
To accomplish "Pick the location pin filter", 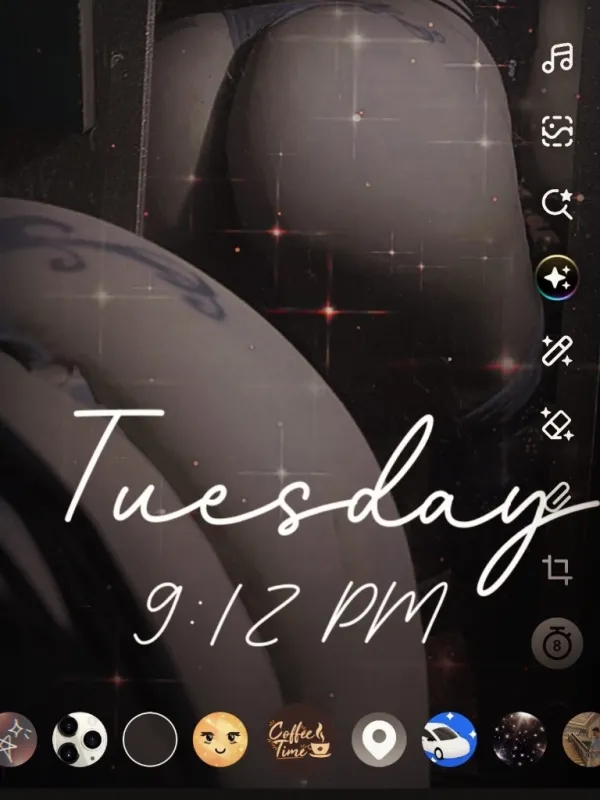I will (379, 739).
